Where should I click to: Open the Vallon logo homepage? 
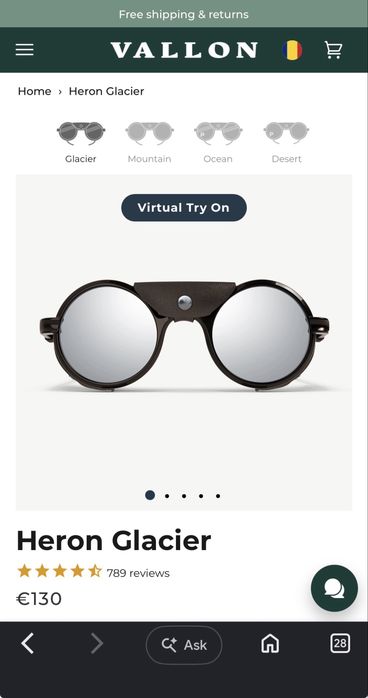(184, 50)
